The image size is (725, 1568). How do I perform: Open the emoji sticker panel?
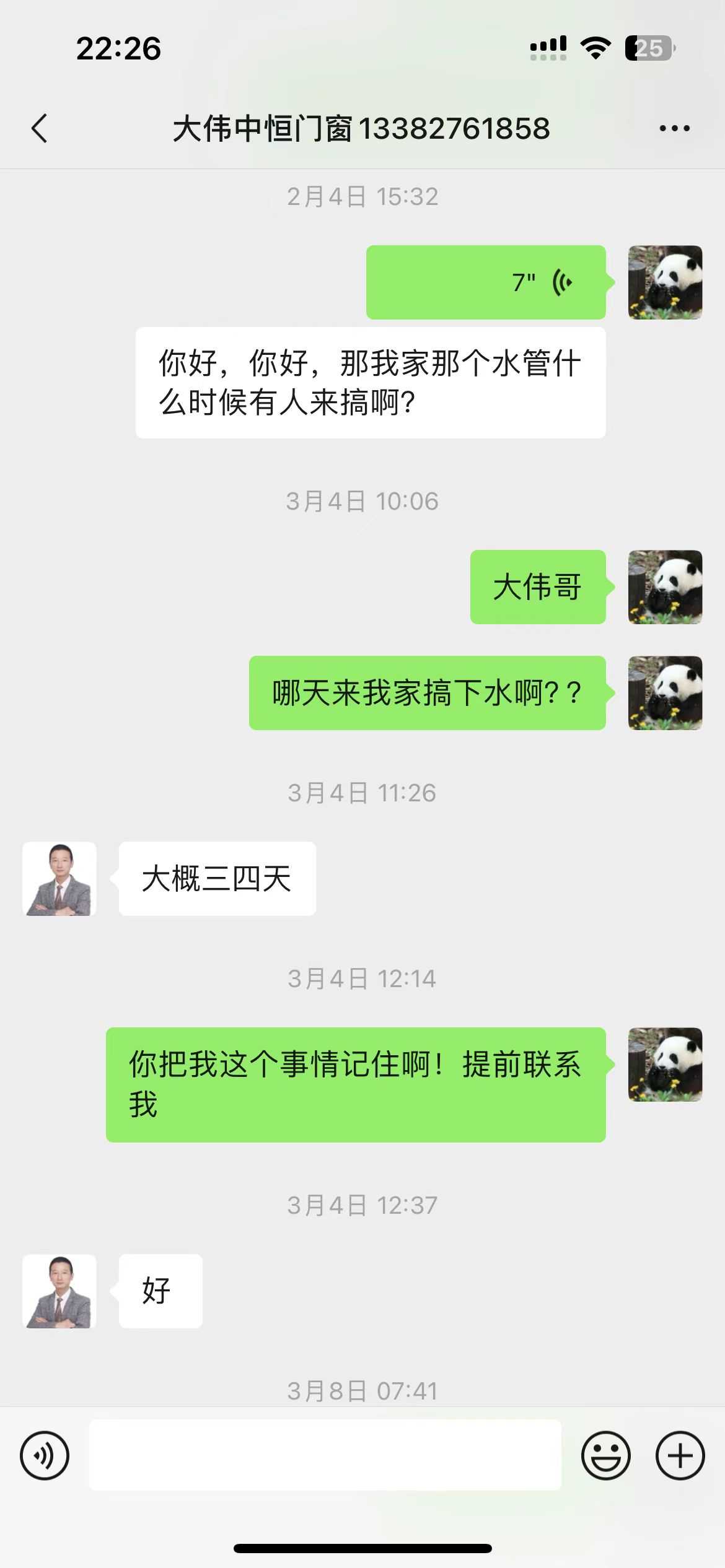[x=605, y=1455]
